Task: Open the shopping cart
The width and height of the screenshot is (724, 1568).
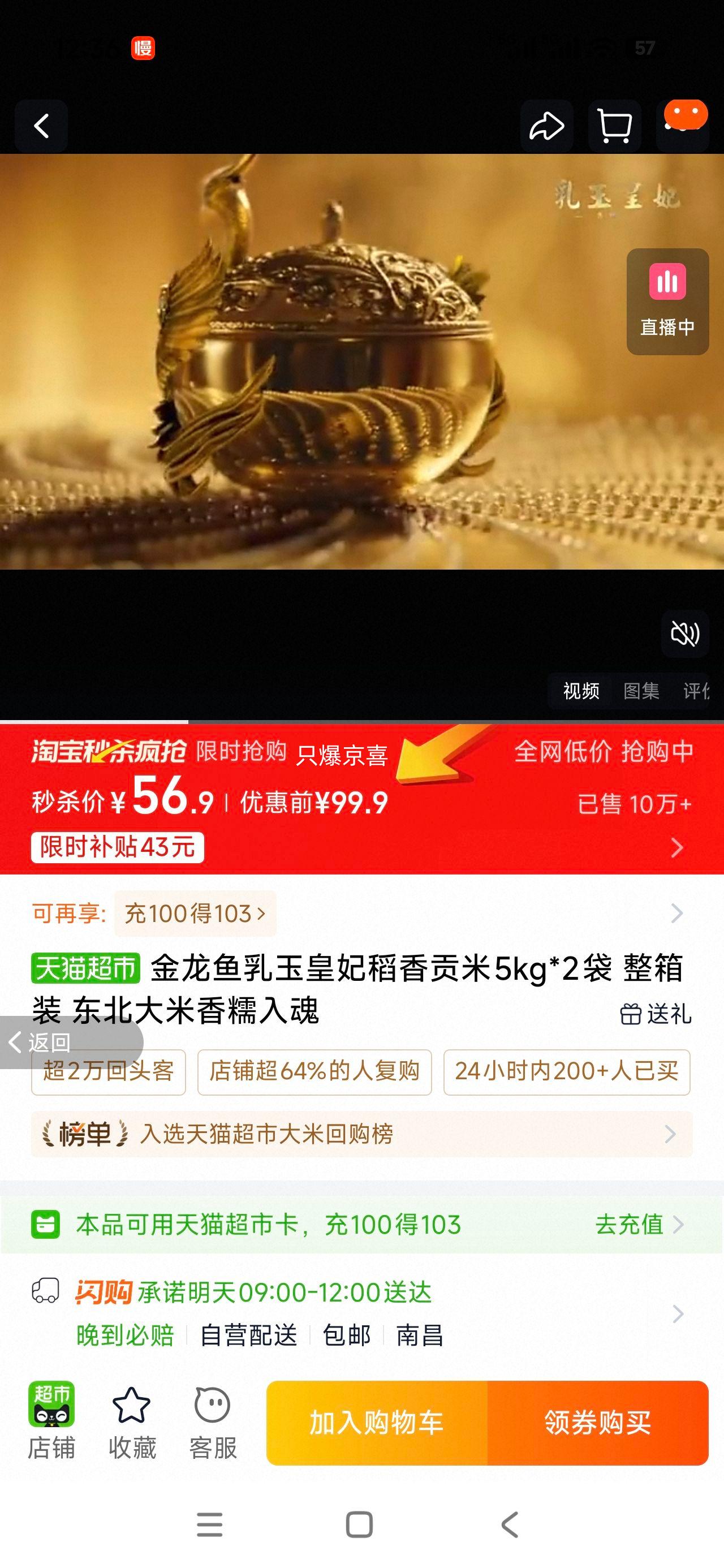Action: 614,127
